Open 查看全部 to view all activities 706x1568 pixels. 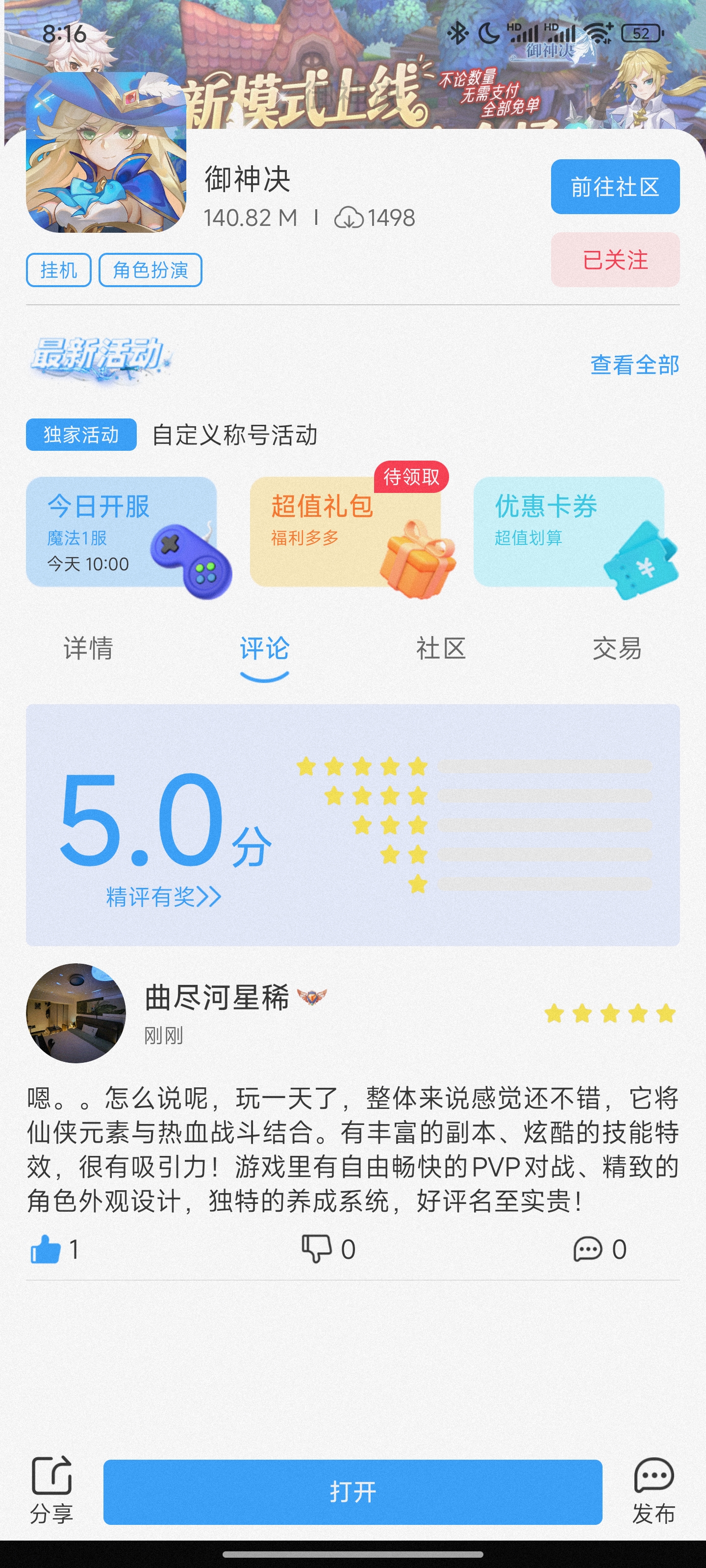tap(634, 365)
